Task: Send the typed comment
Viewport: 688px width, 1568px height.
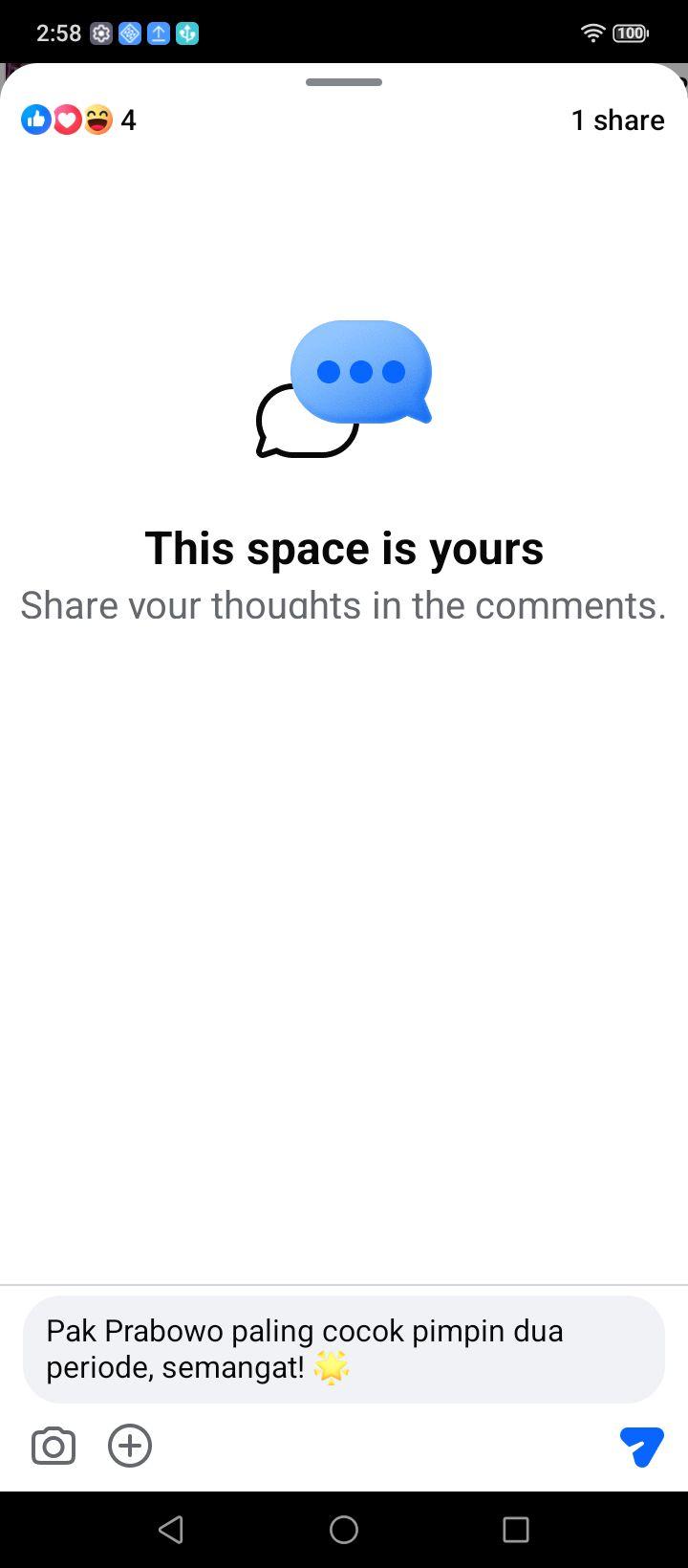Action: pos(641,1446)
